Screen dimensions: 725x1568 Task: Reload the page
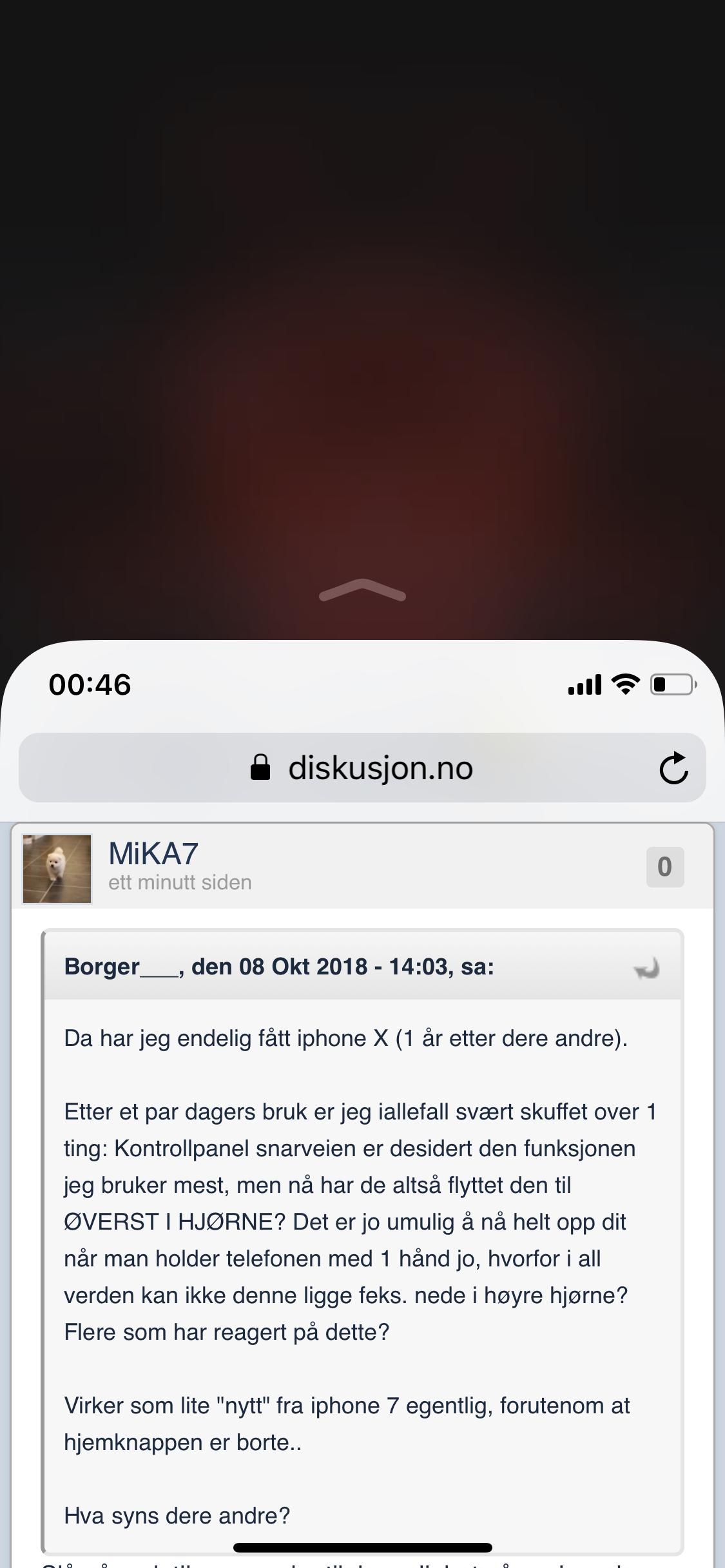click(673, 768)
